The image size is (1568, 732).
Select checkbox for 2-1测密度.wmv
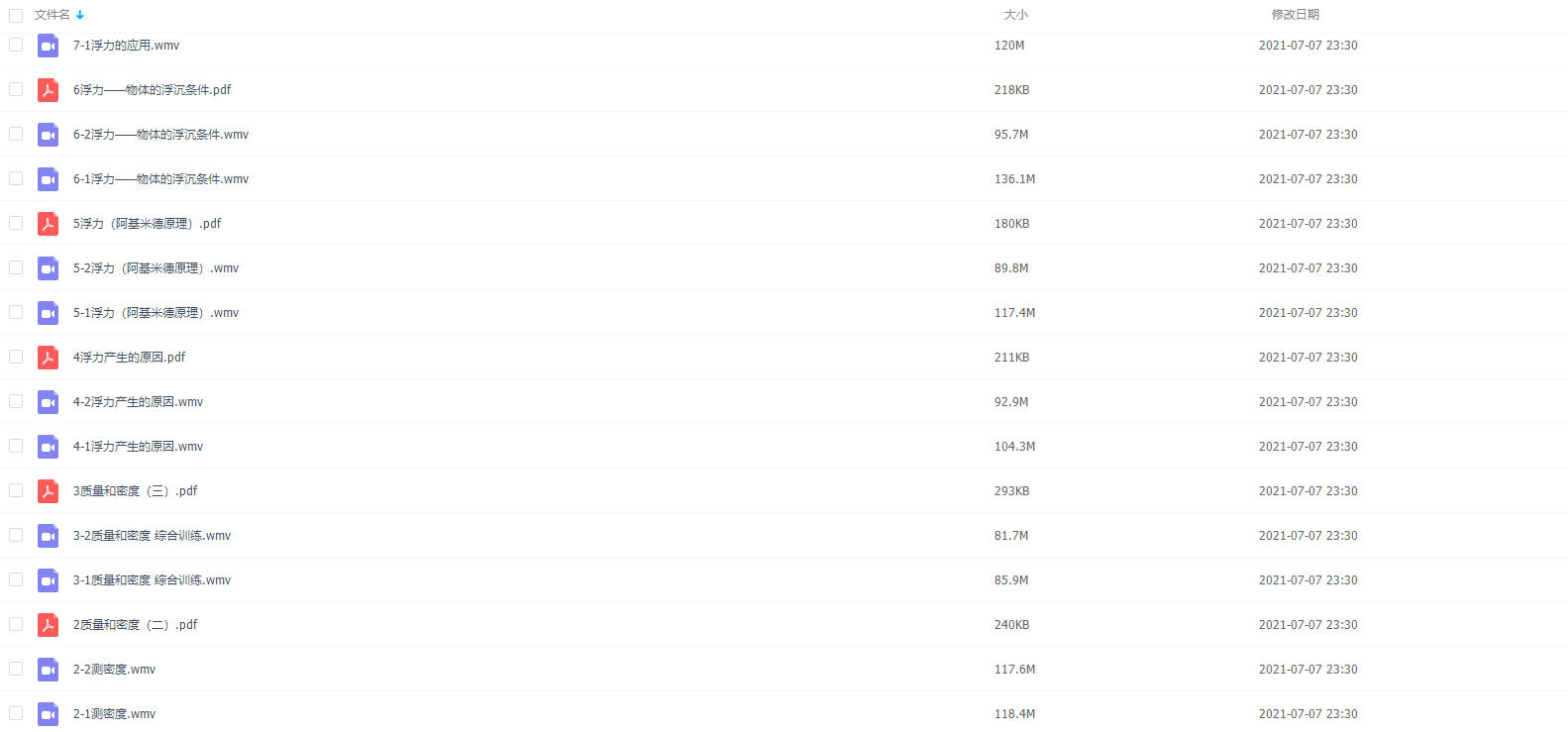(16, 713)
